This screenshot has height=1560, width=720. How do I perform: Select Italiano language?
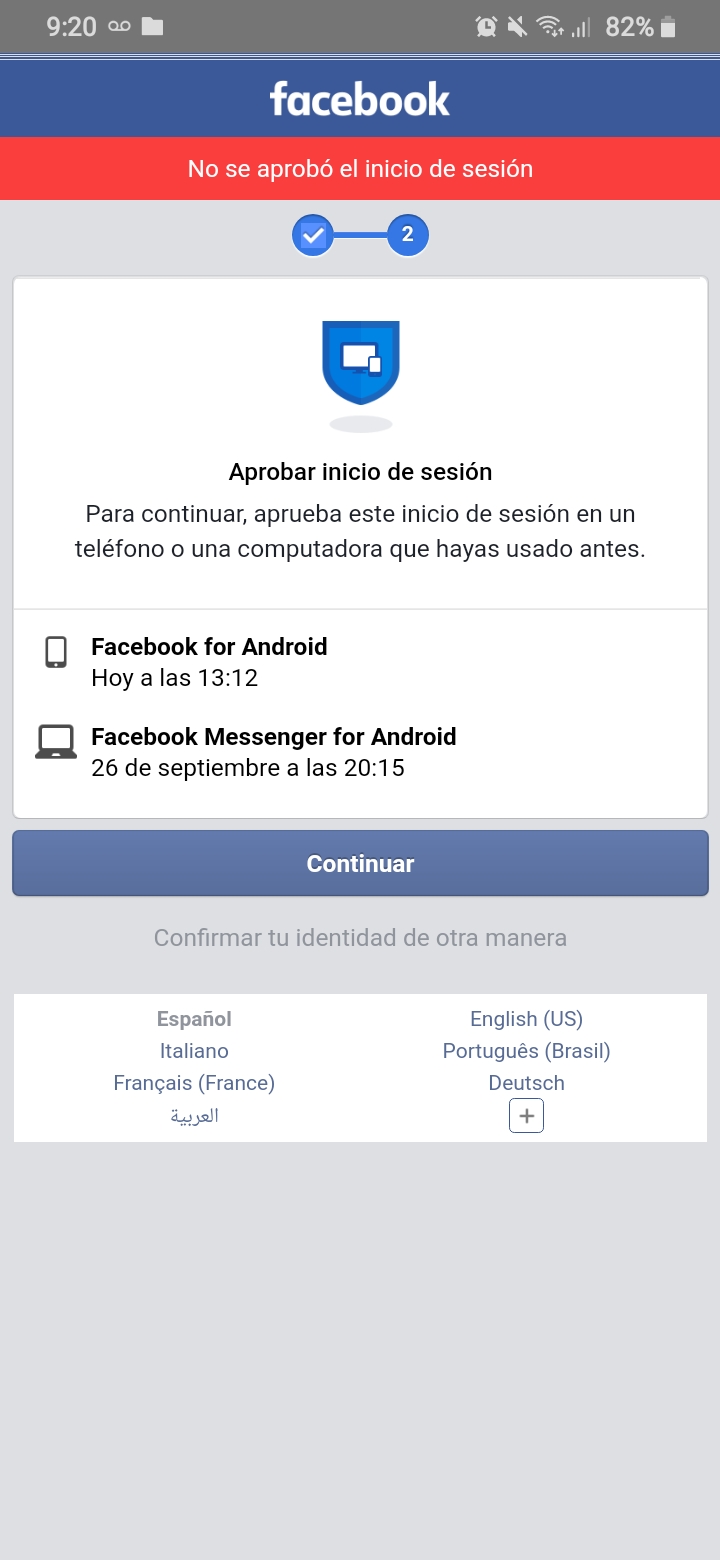pyautogui.click(x=194, y=1051)
